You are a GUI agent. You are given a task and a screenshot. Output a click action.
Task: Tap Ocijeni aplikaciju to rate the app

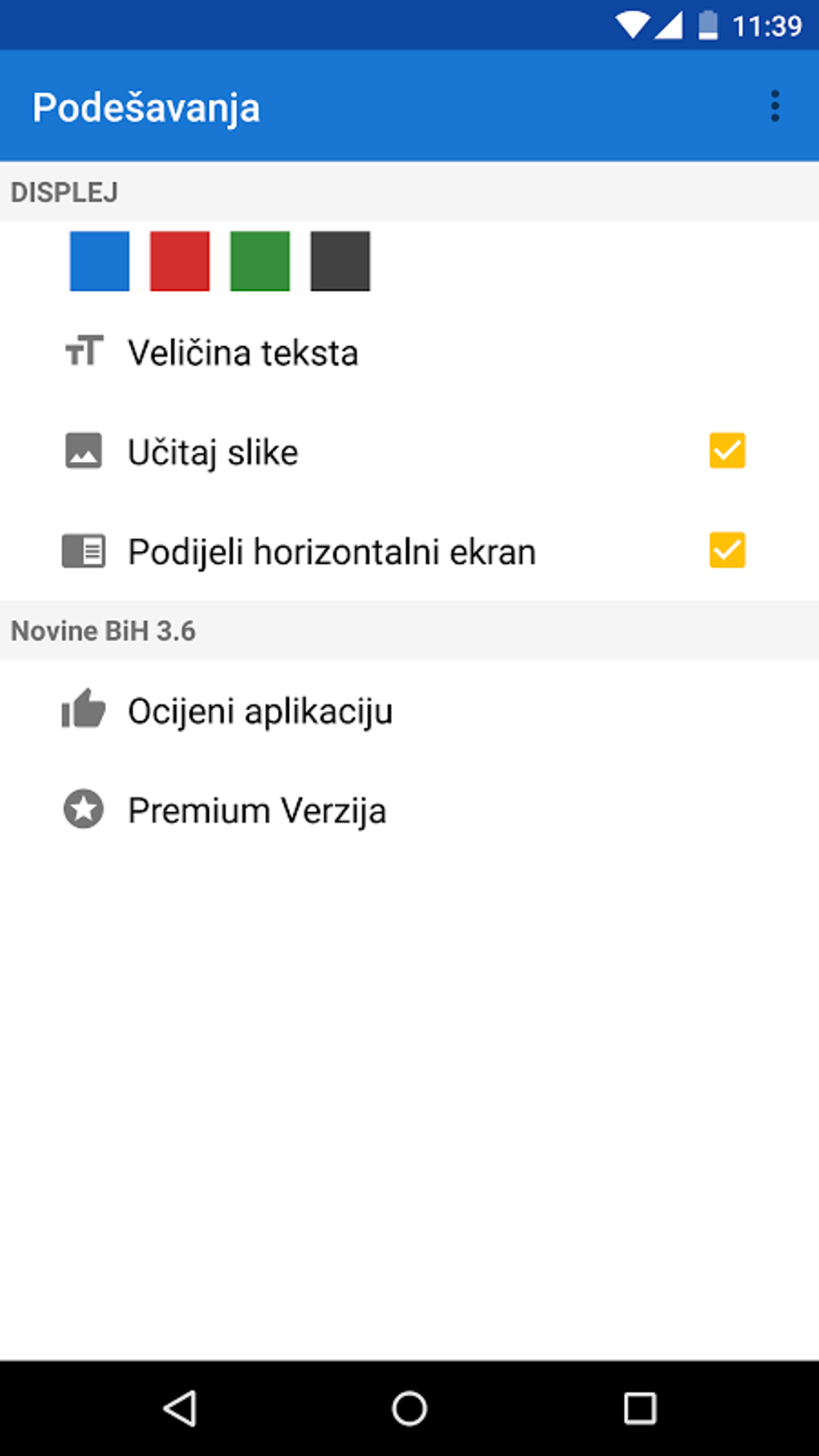259,710
